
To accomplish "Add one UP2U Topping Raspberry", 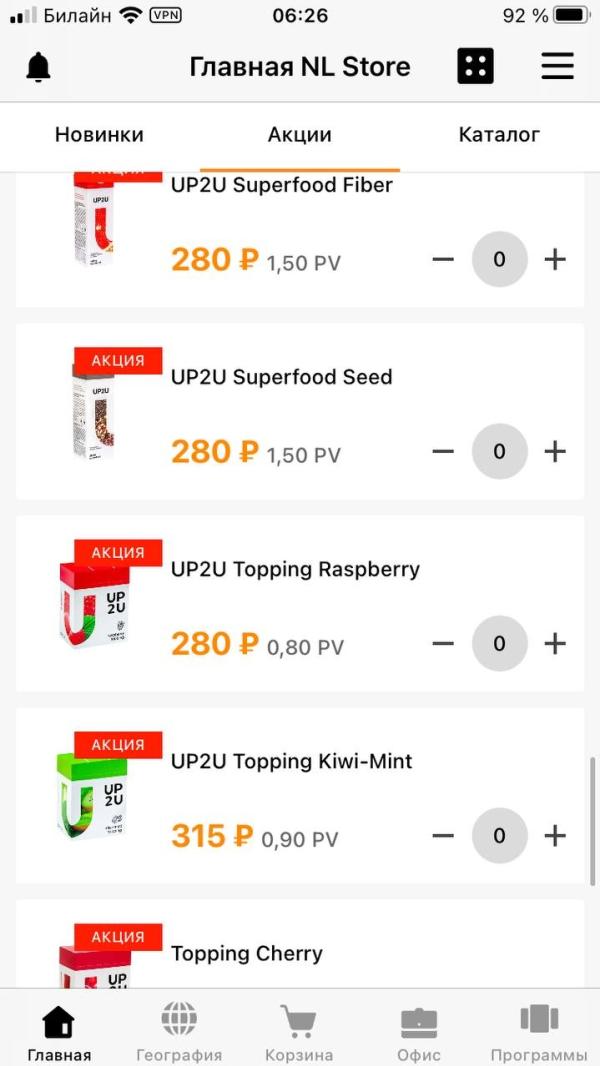I will (555, 644).
